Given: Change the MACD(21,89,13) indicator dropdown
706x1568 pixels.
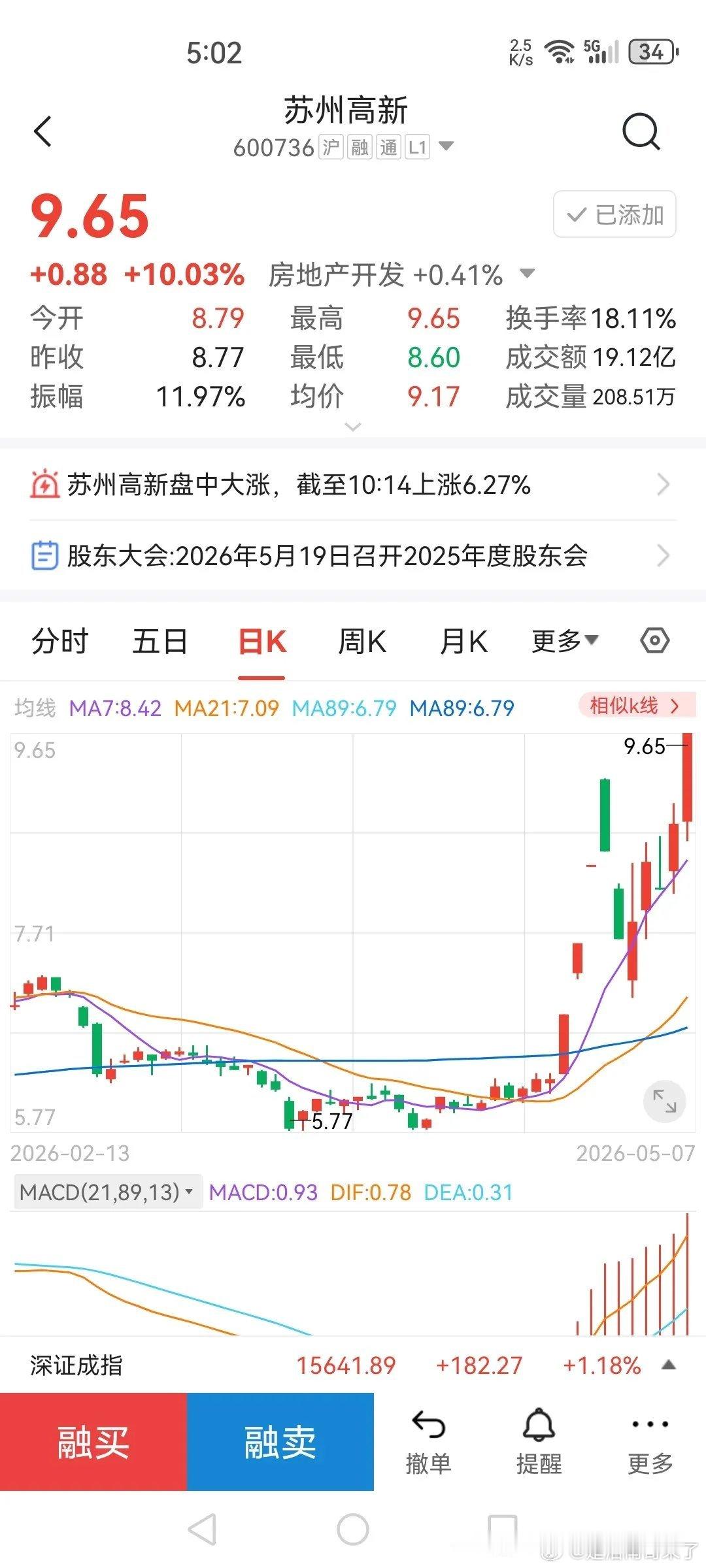Looking at the screenshot, I should 107,1192.
